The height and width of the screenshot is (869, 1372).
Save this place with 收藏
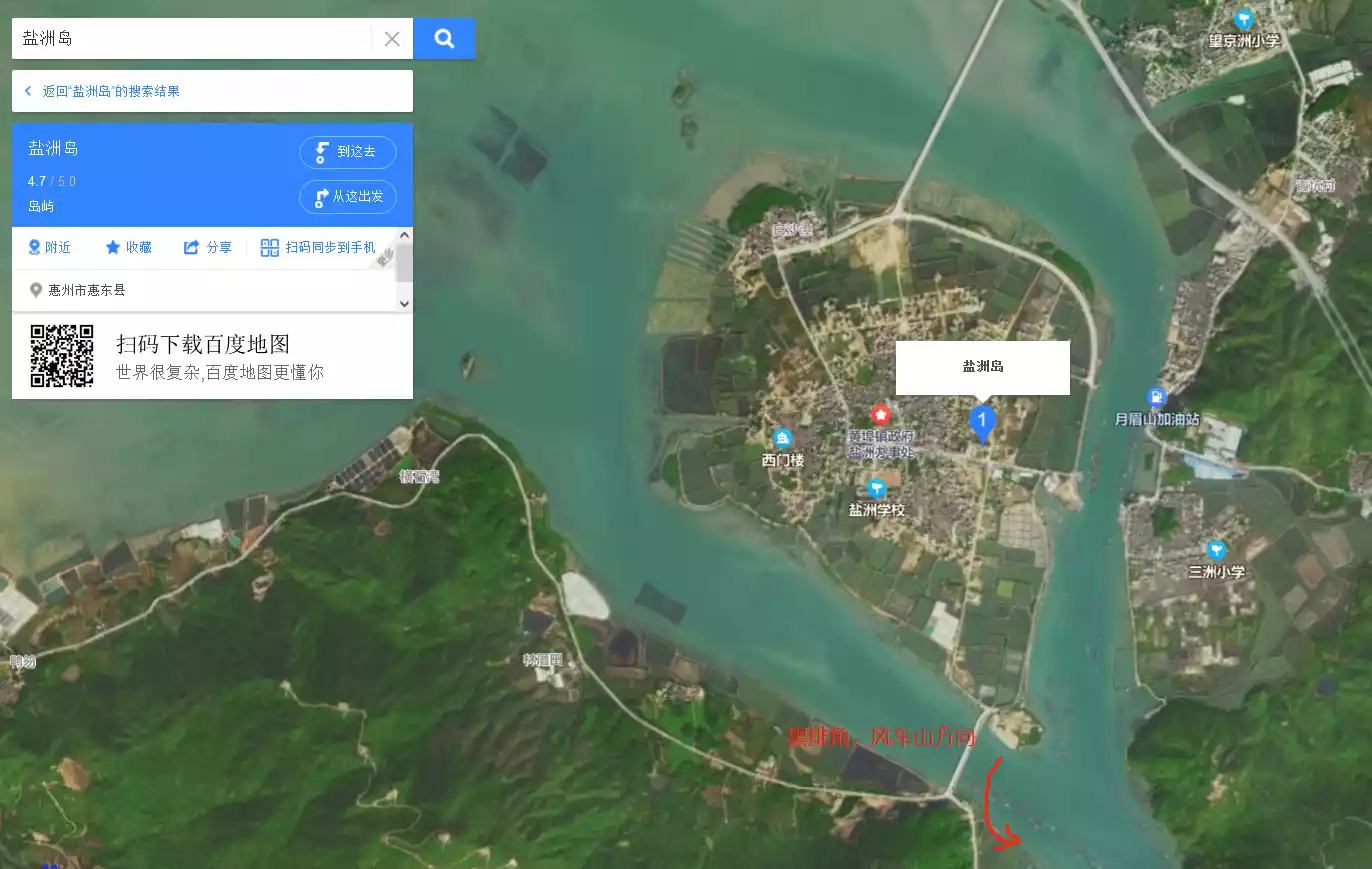128,247
